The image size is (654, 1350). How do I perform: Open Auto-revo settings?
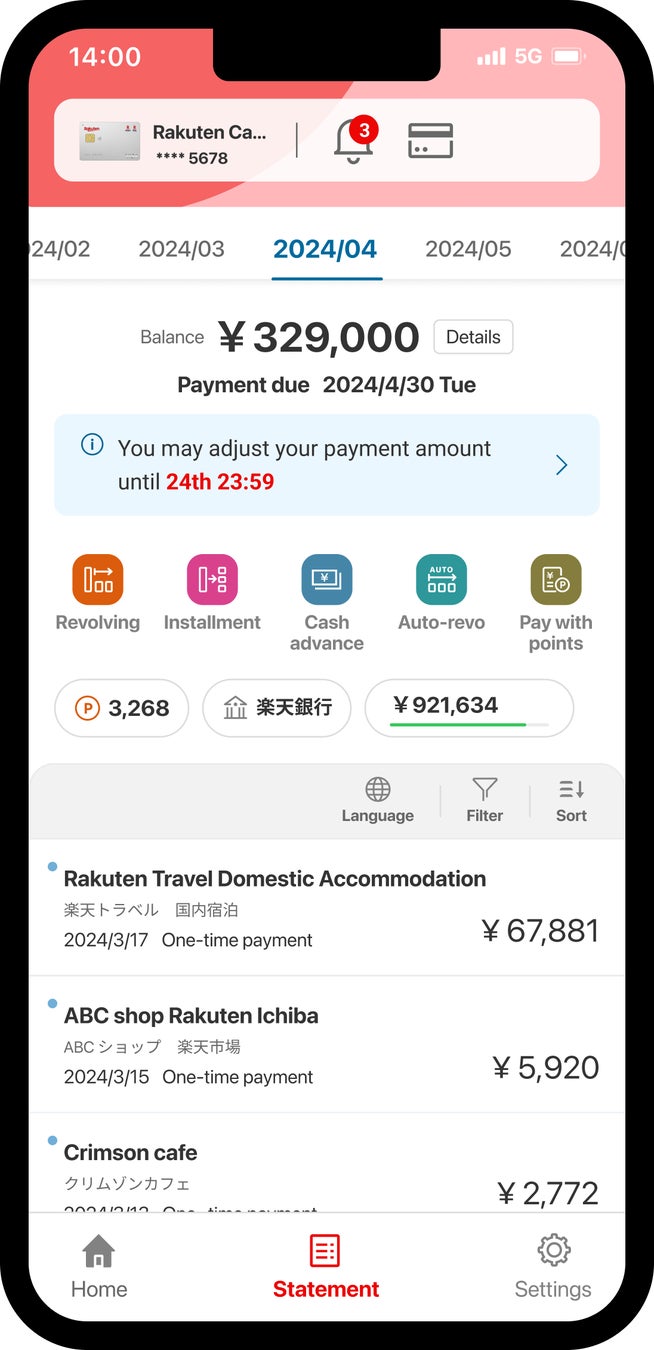point(441,594)
